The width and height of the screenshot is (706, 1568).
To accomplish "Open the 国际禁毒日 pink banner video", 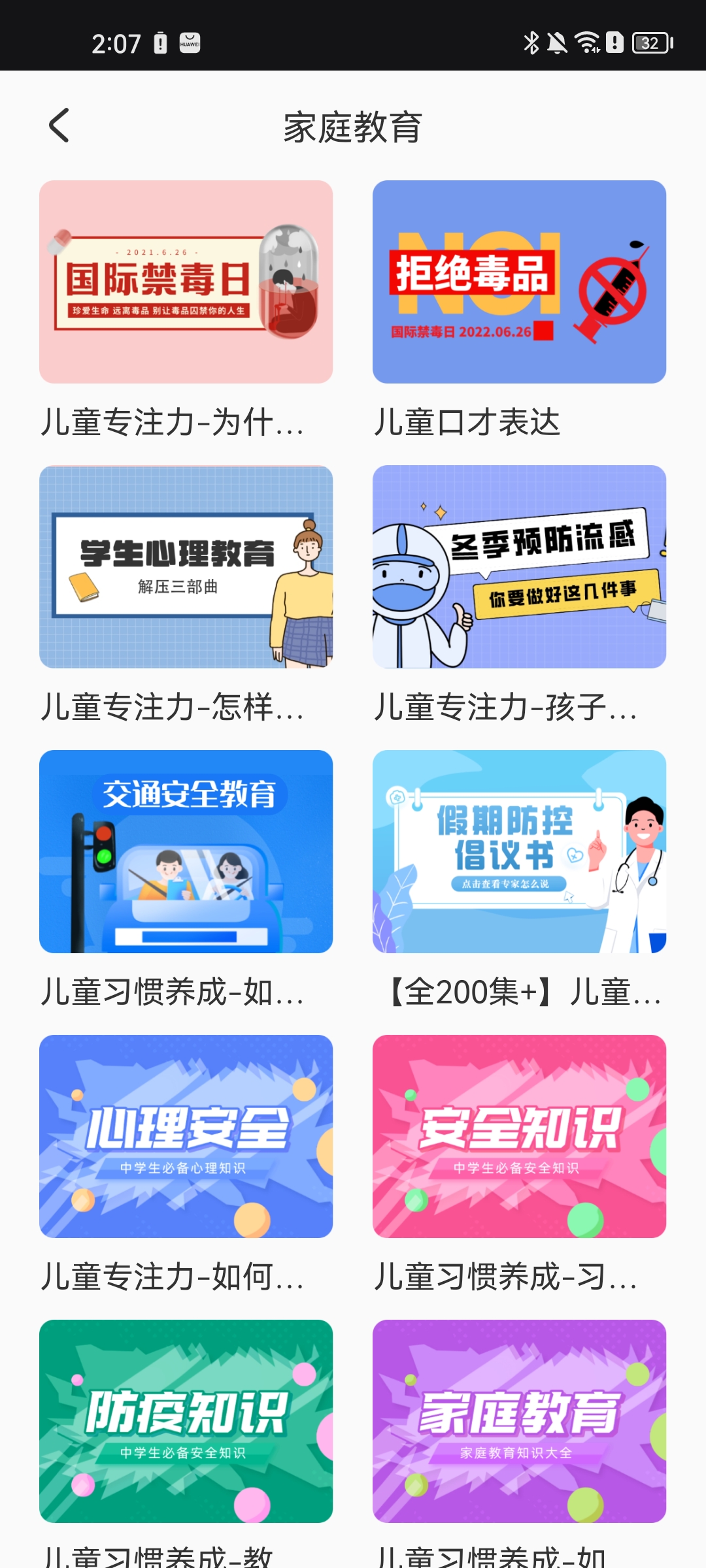I will pos(186,282).
